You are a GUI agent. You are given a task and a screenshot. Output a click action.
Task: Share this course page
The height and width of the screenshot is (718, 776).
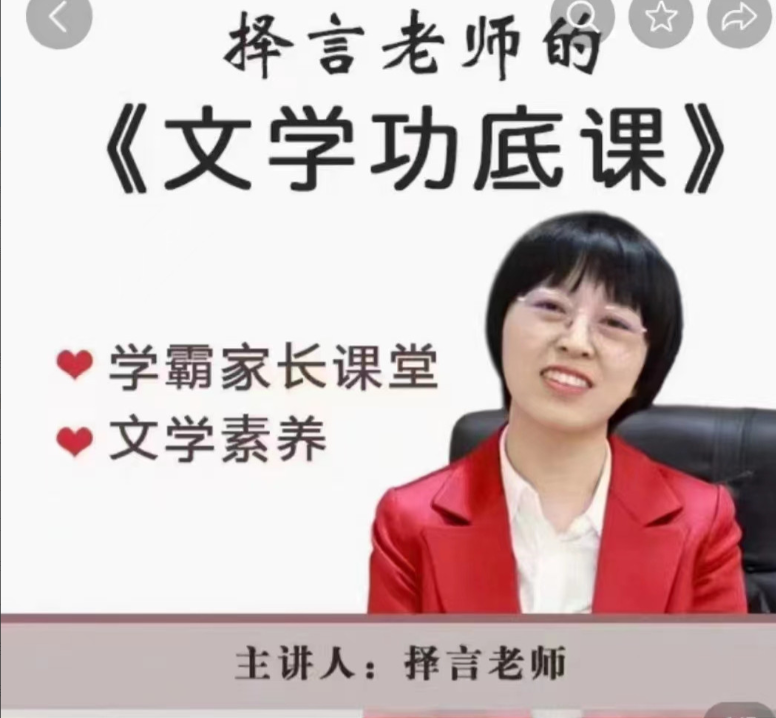pyautogui.click(x=741, y=17)
